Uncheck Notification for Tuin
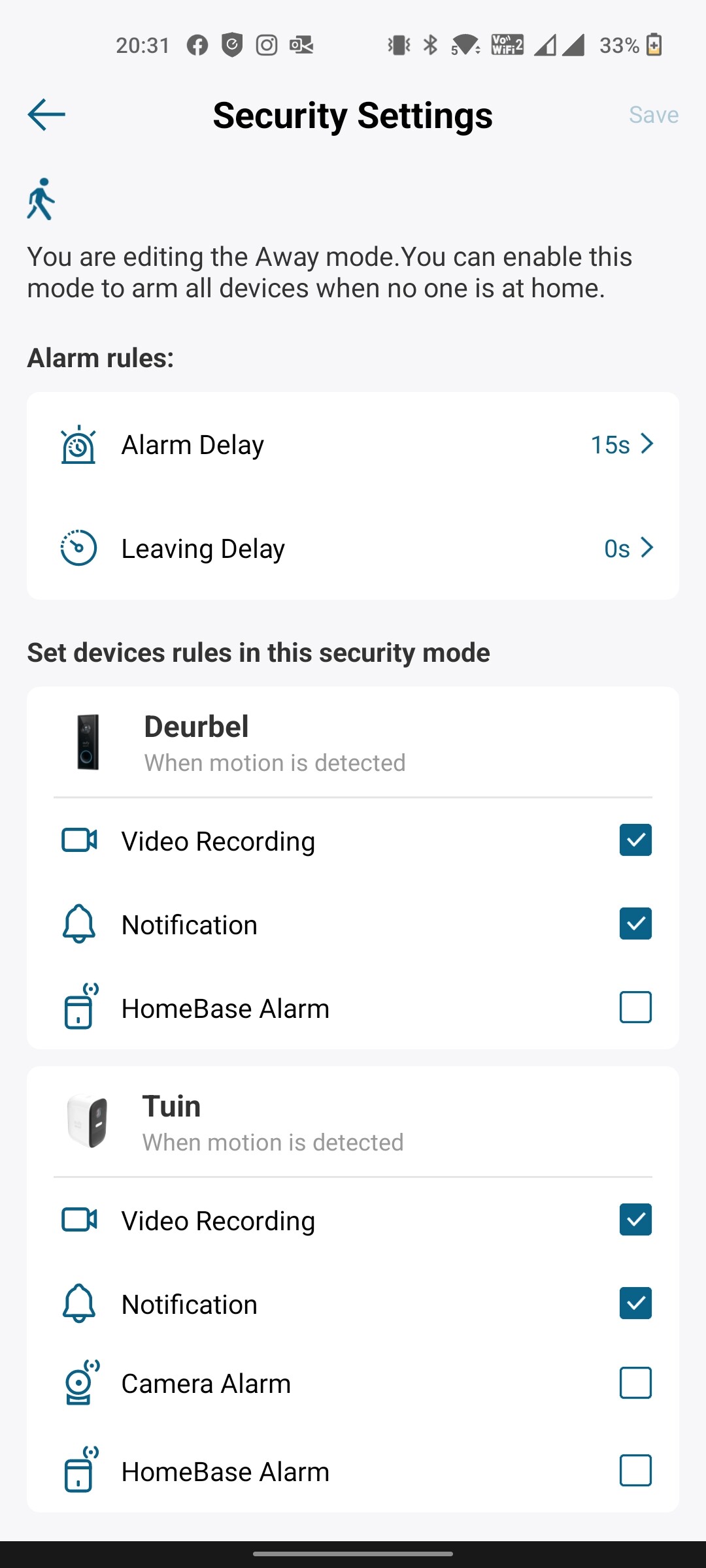Viewport: 706px width, 1568px height. (x=635, y=1303)
